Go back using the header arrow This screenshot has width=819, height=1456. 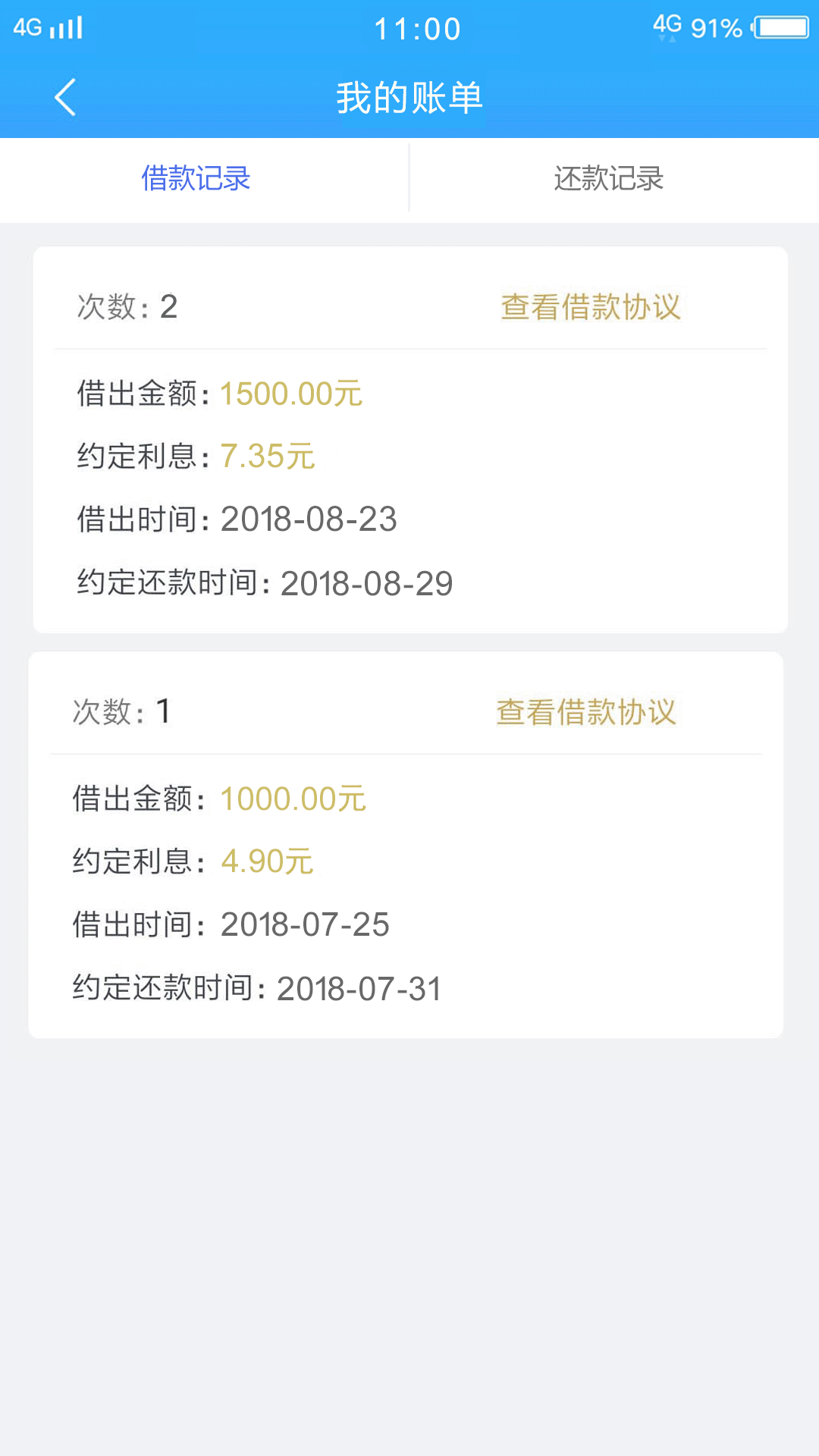coord(65,97)
